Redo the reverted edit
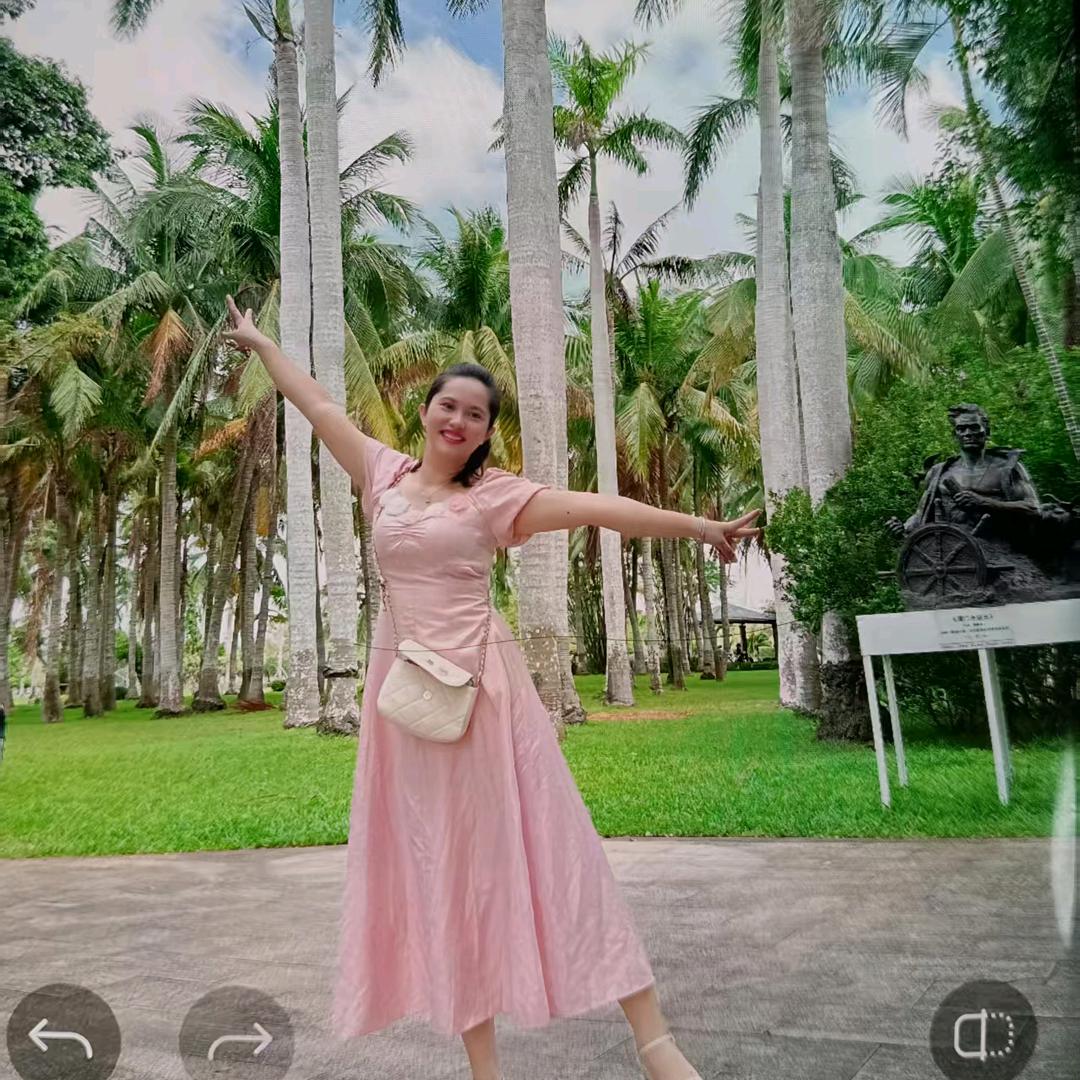 pos(237,1040)
